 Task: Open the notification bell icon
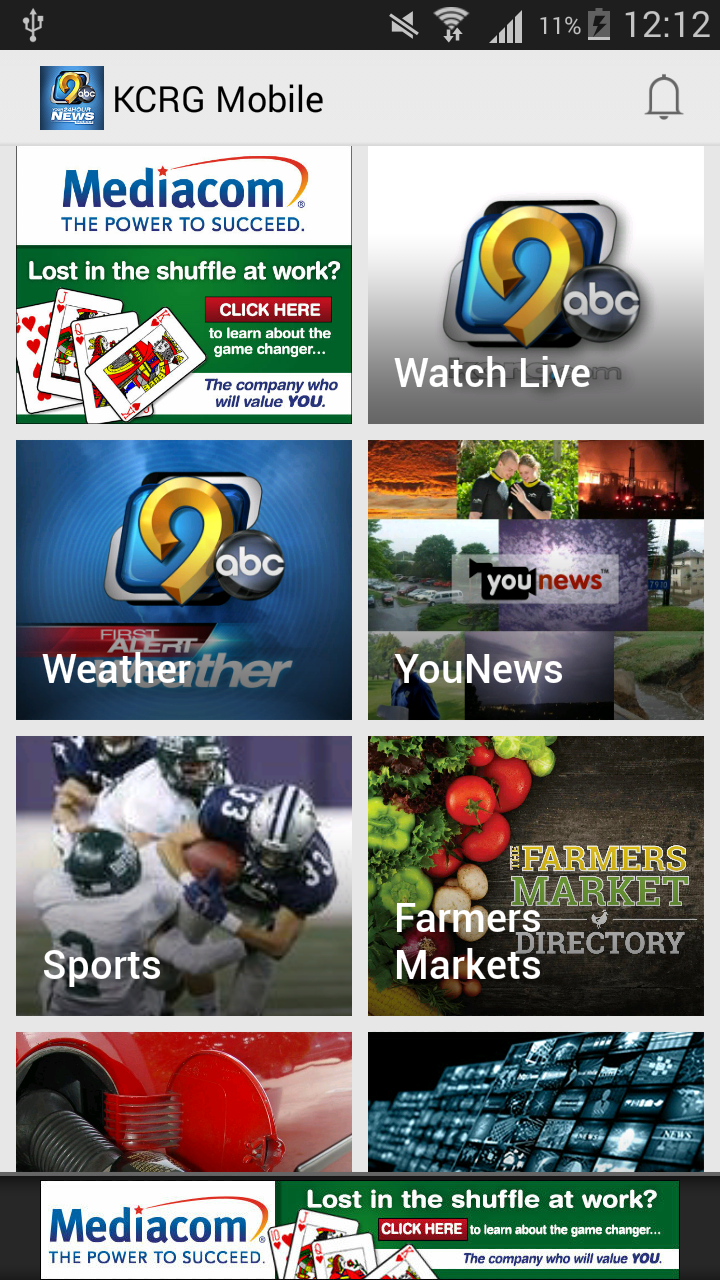click(x=663, y=97)
